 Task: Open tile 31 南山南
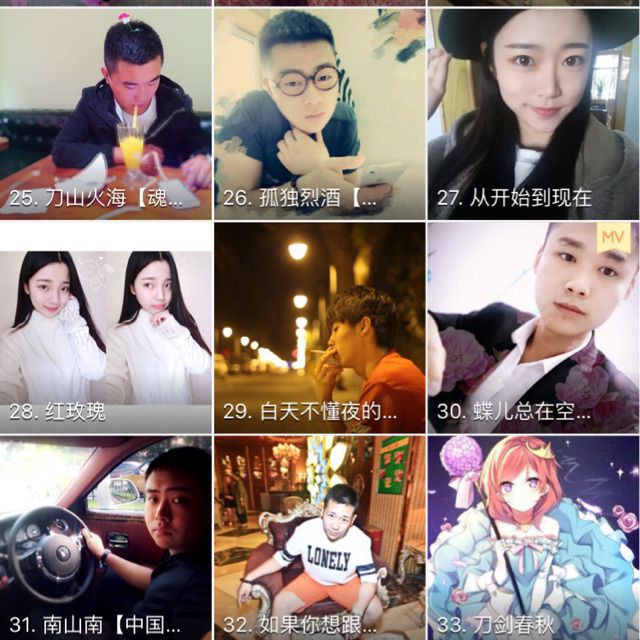click(105, 538)
